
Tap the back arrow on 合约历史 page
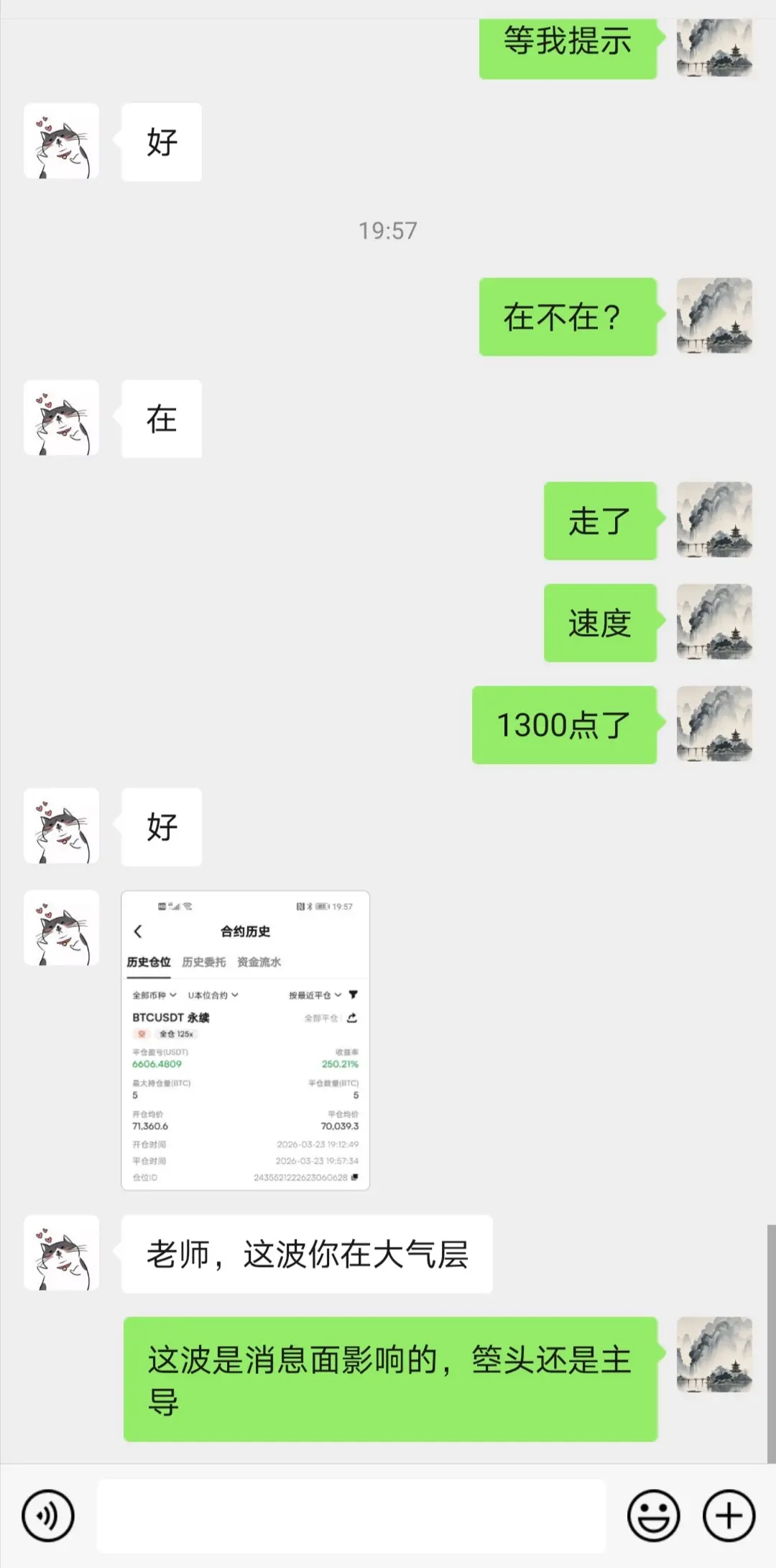(138, 932)
